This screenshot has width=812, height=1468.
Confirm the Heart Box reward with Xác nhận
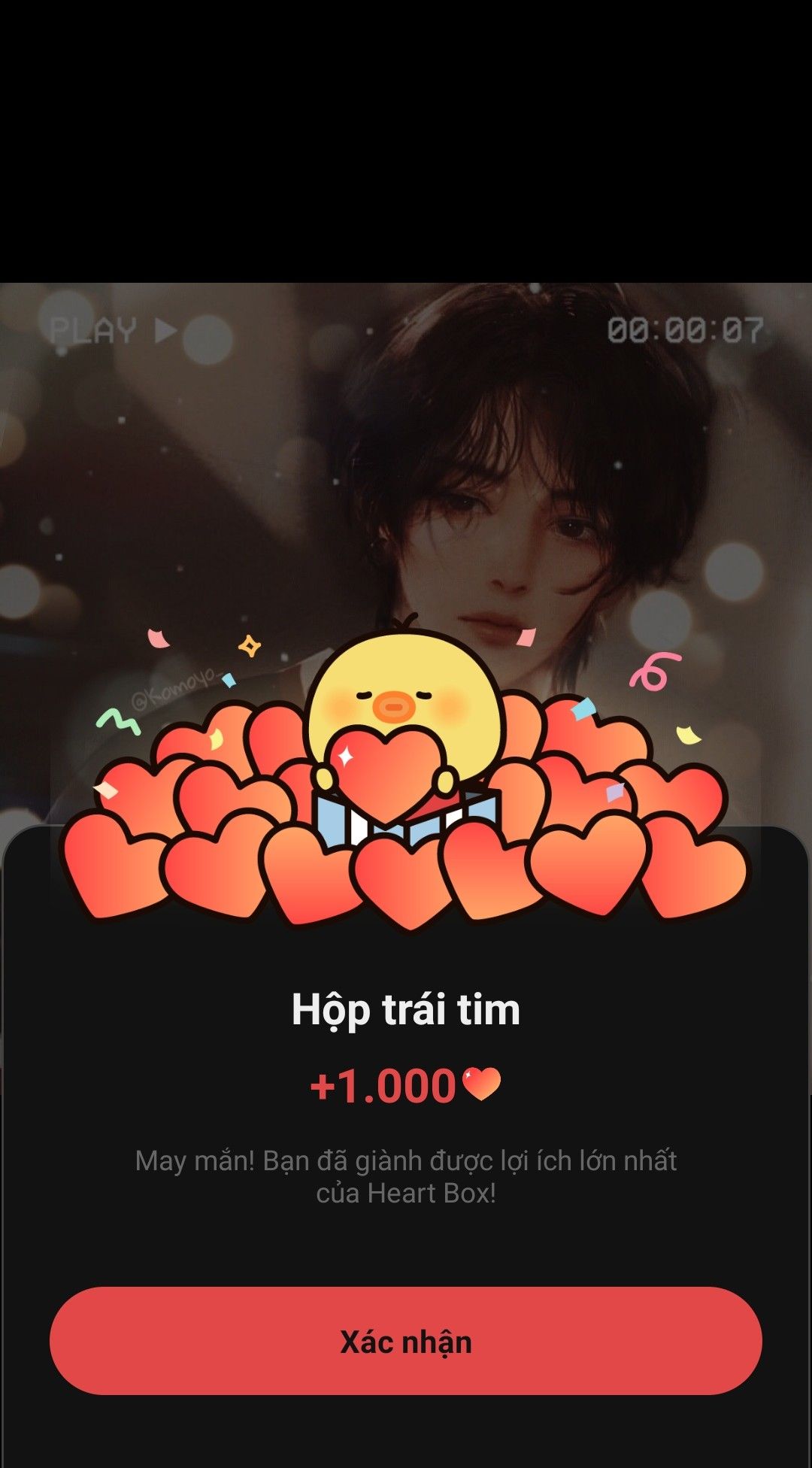coord(405,1341)
